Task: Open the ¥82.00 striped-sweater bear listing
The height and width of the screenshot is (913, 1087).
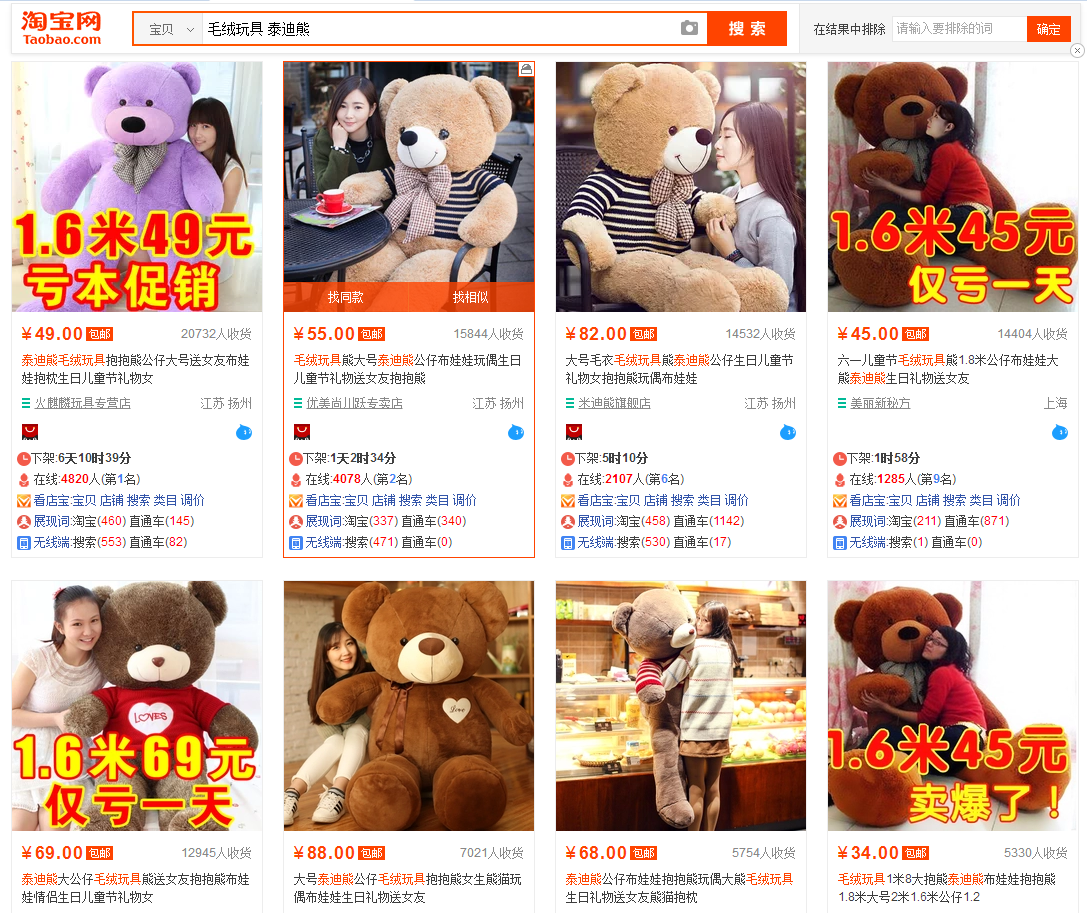Action: click(x=680, y=187)
